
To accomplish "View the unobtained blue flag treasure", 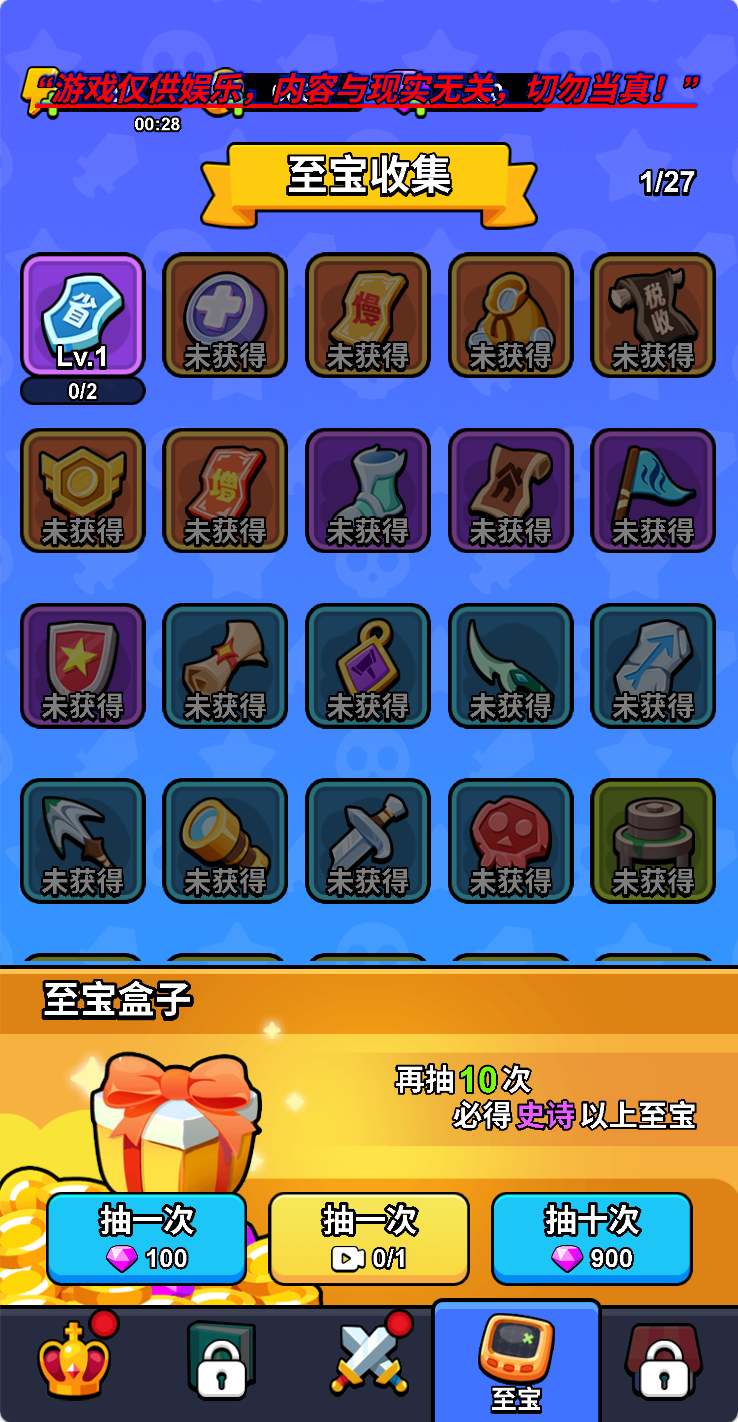I will (653, 490).
